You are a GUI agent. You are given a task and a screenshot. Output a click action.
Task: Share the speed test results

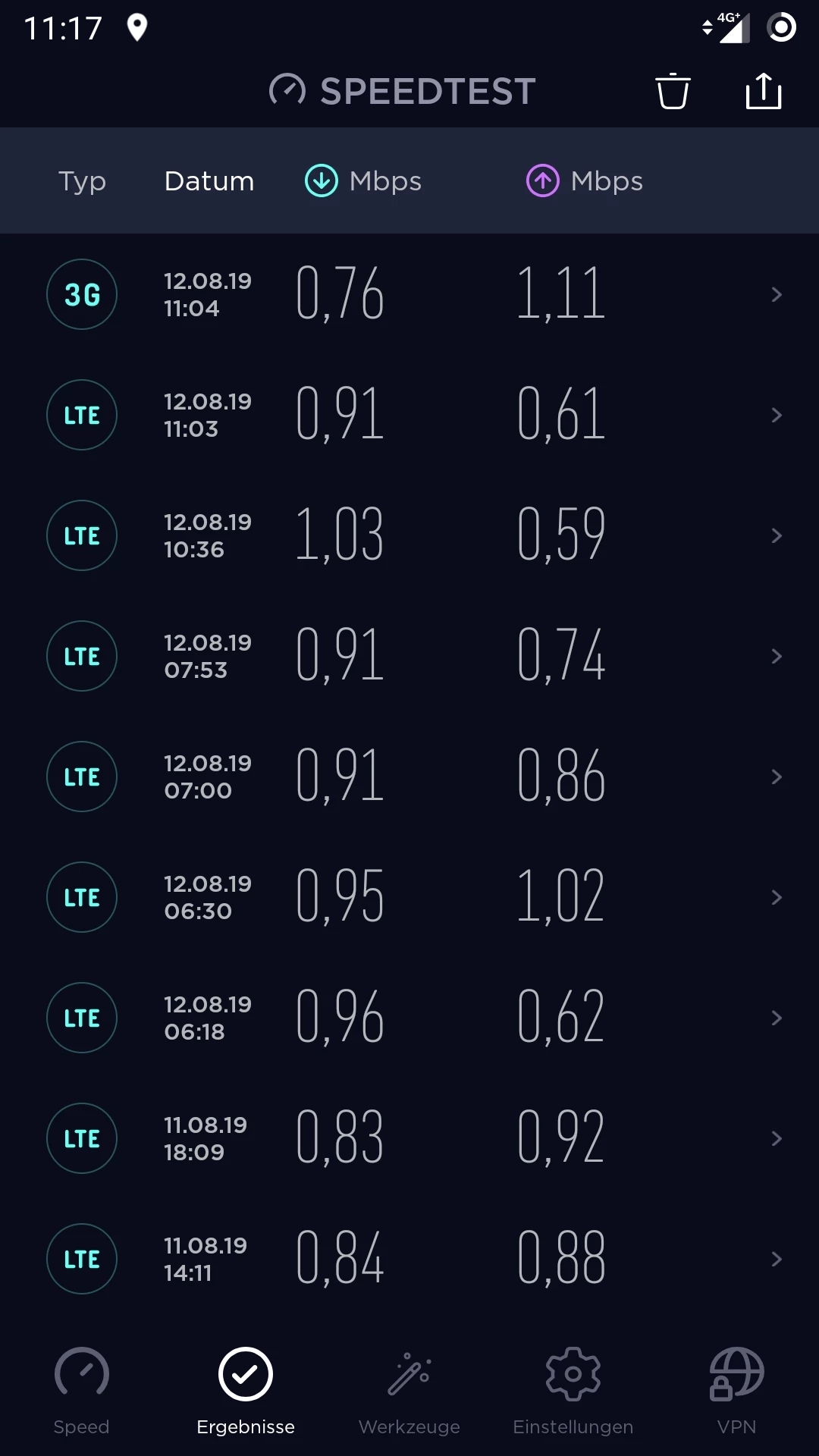[x=763, y=92]
